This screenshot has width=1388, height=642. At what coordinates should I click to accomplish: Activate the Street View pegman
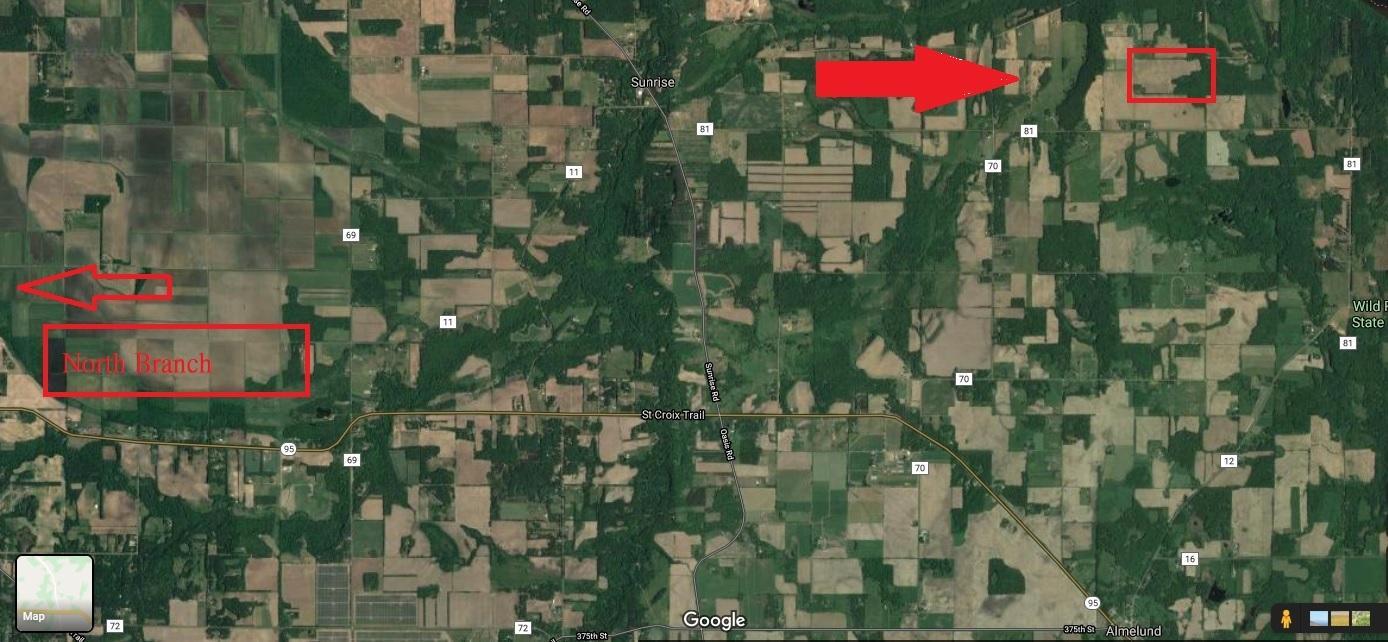coord(1286,618)
